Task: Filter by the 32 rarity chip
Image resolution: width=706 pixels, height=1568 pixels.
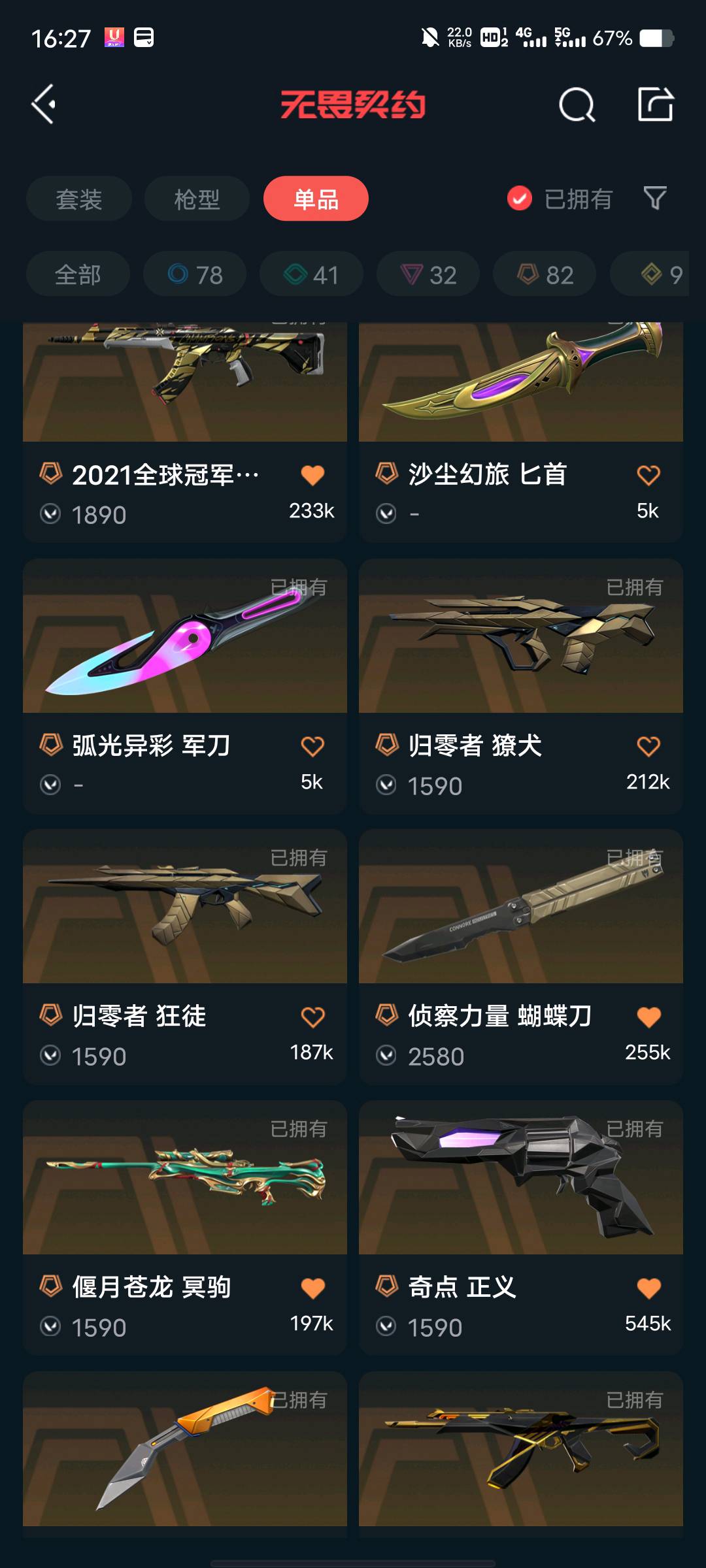Action: coord(428,274)
